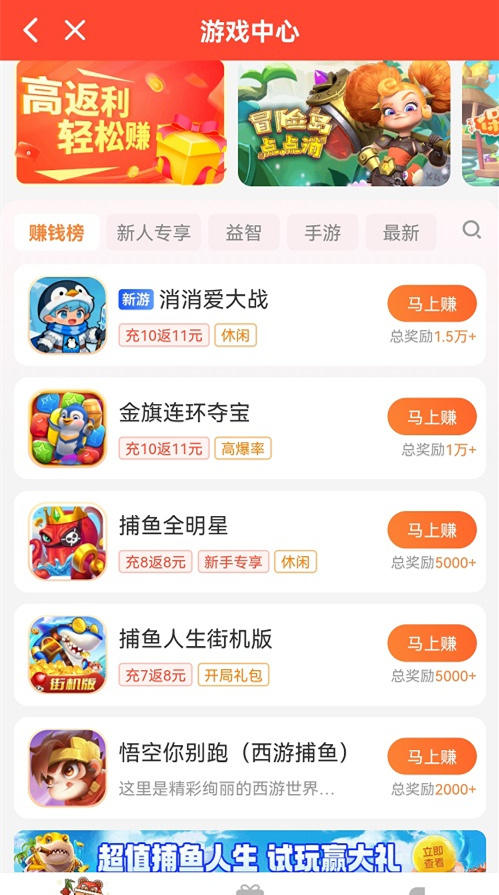Image resolution: width=499 pixels, height=895 pixels.
Task: Open the 高返利轻松赚 banner
Action: click(x=120, y=122)
